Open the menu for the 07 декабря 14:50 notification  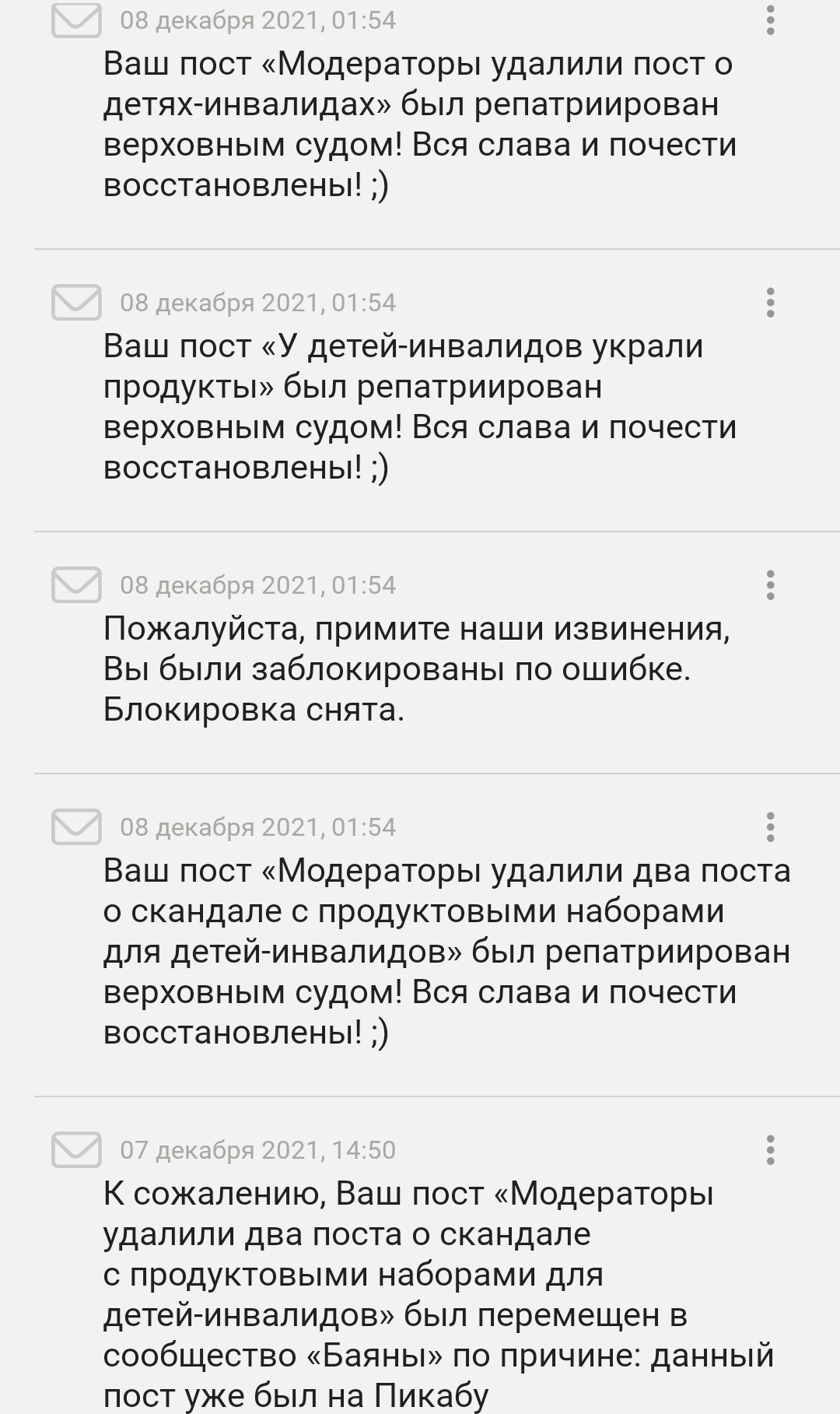(770, 1149)
